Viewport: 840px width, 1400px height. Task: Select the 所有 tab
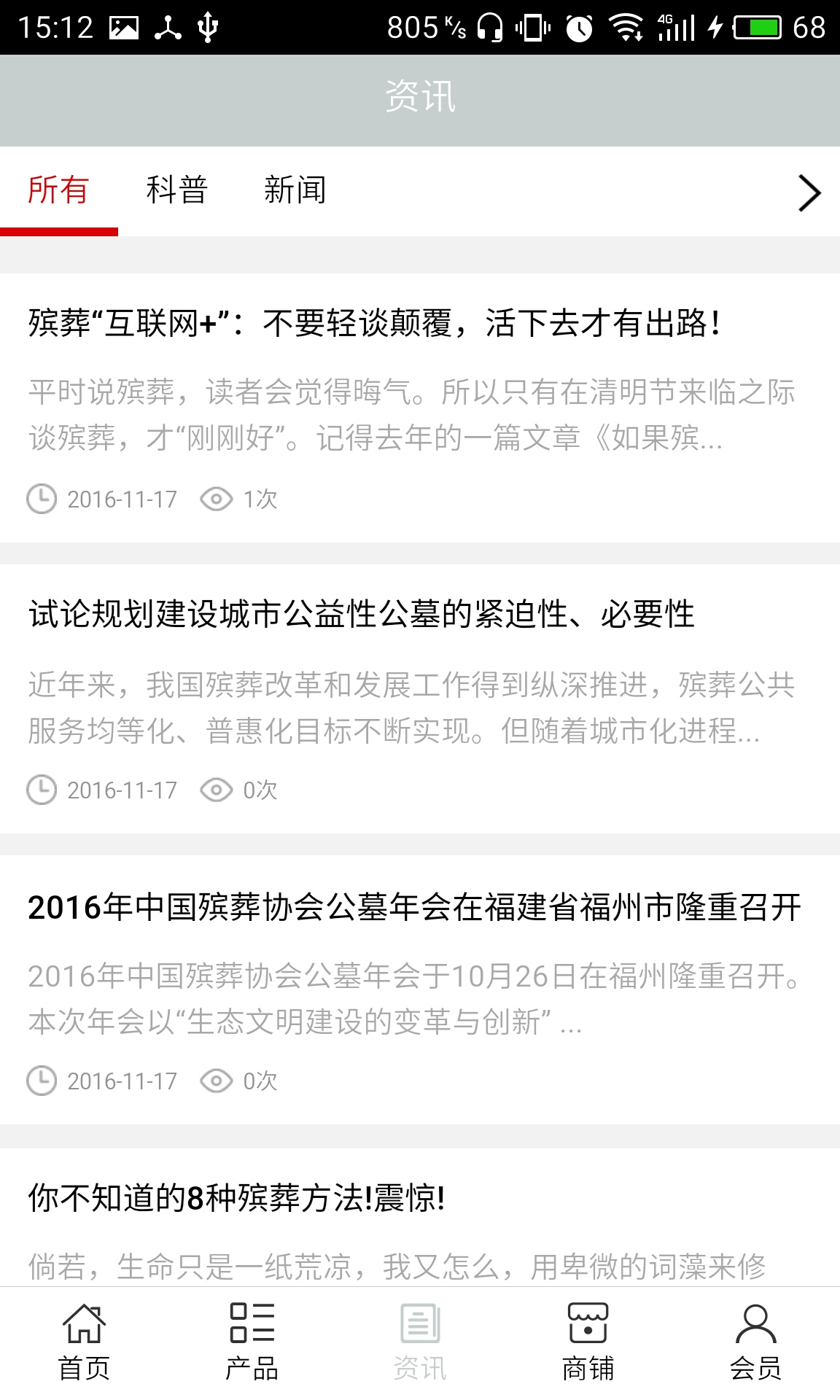[60, 191]
